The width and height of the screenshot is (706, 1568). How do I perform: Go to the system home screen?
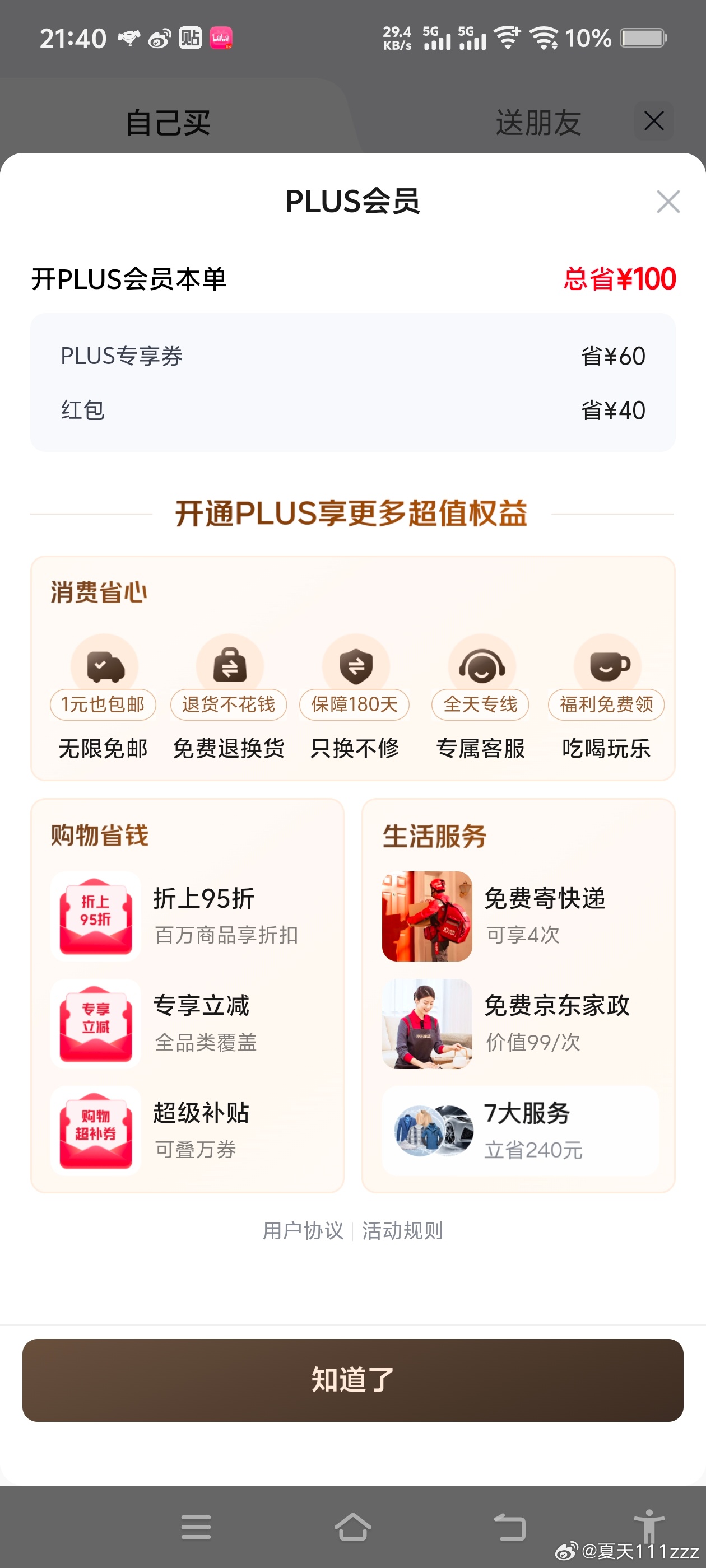[352, 1527]
